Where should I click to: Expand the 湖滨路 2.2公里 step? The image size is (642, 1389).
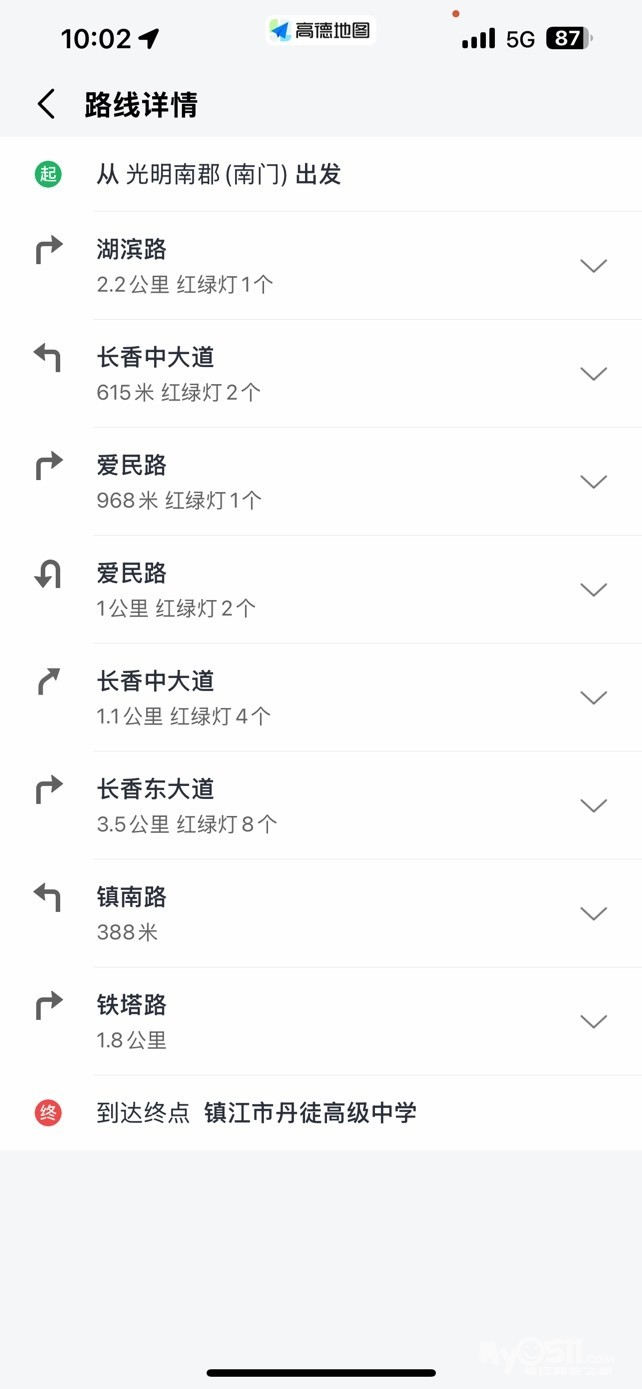click(594, 266)
